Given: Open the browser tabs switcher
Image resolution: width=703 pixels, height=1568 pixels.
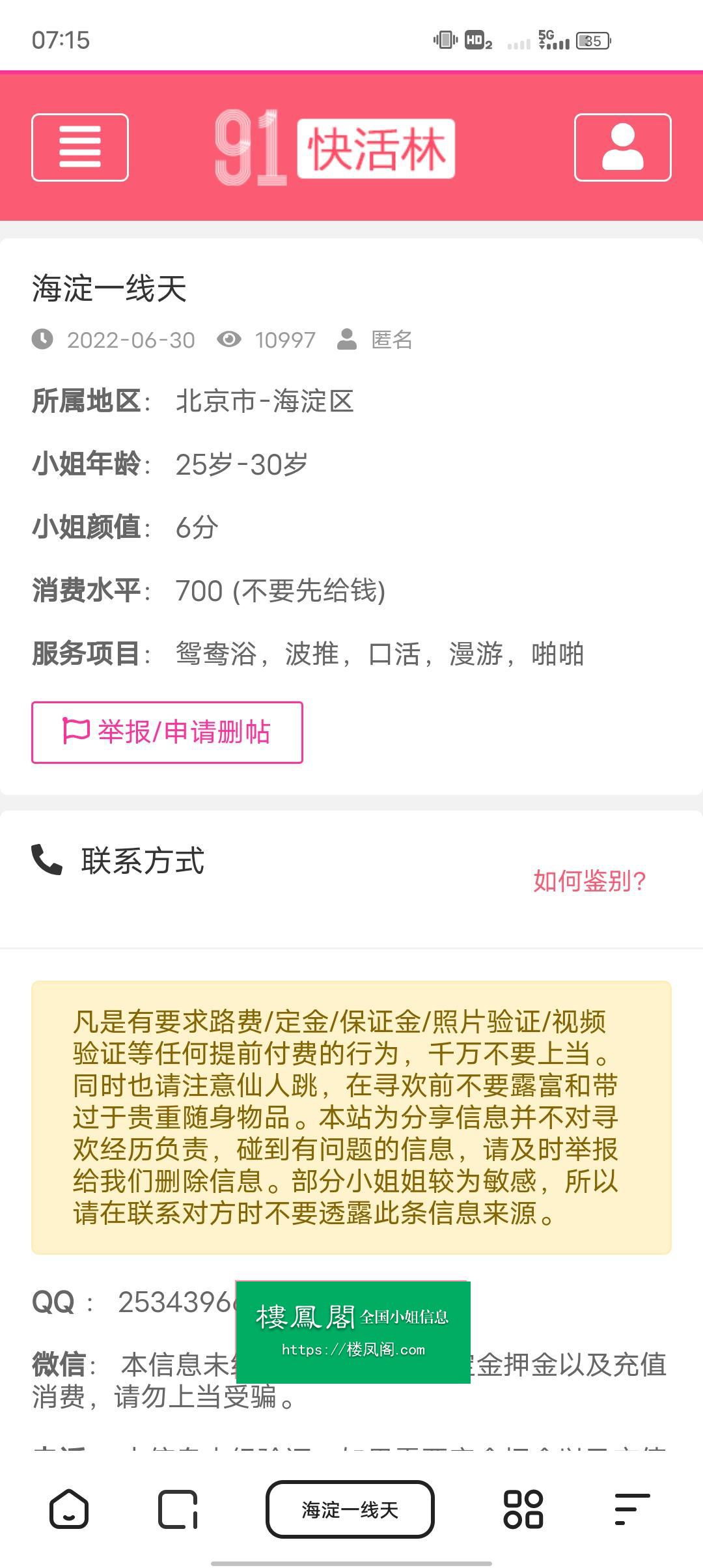Looking at the screenshot, I should (x=178, y=1509).
